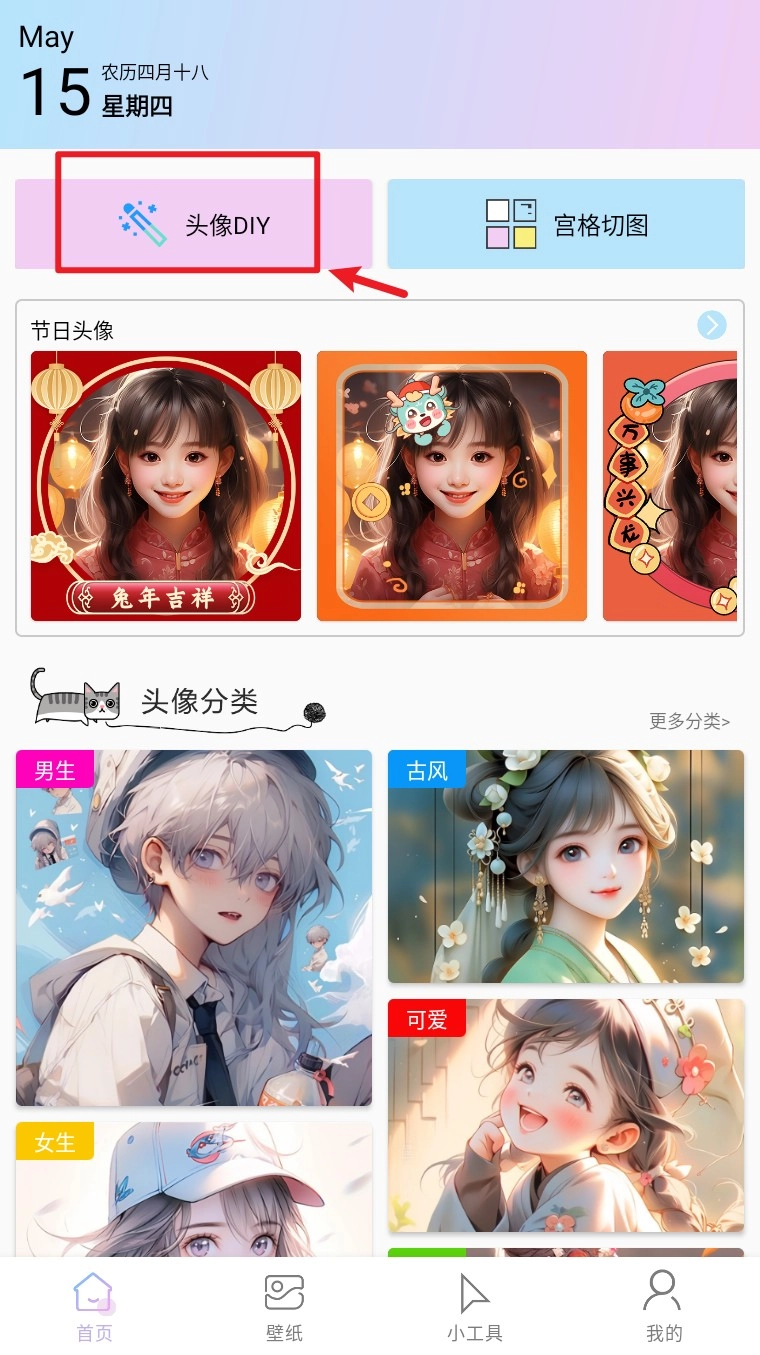760x1355 pixels.
Task: Open the 男生 avatar category
Action: (x=194, y=927)
